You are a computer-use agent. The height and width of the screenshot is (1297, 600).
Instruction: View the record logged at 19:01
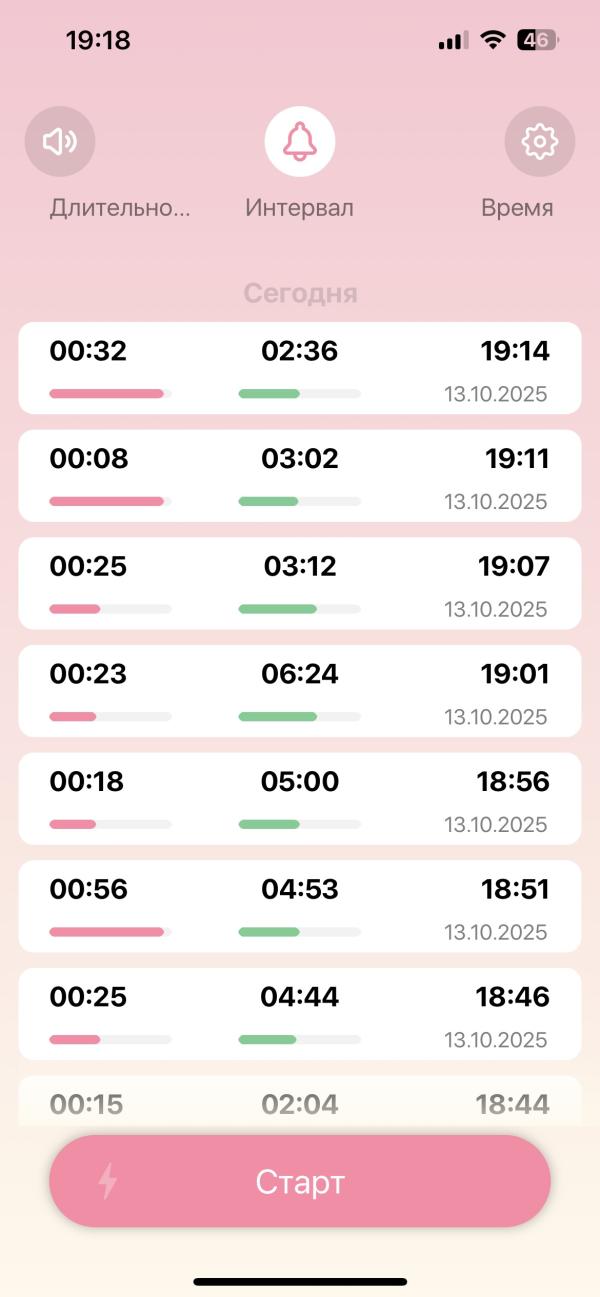tap(300, 691)
